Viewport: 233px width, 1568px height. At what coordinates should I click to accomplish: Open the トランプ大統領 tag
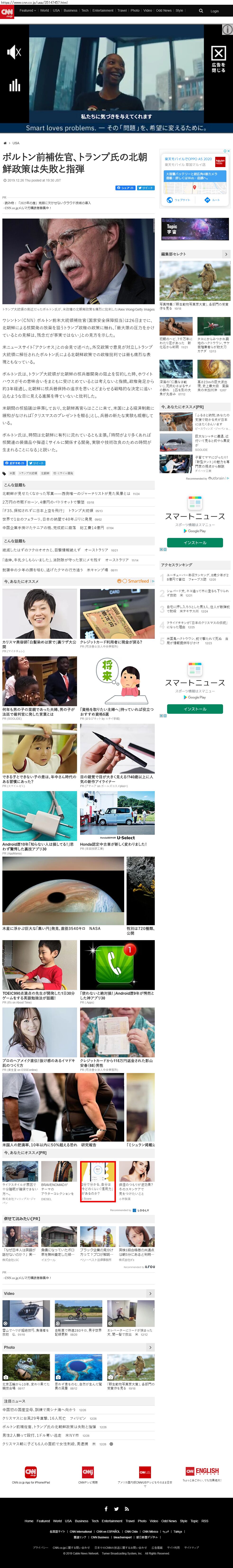27,473
